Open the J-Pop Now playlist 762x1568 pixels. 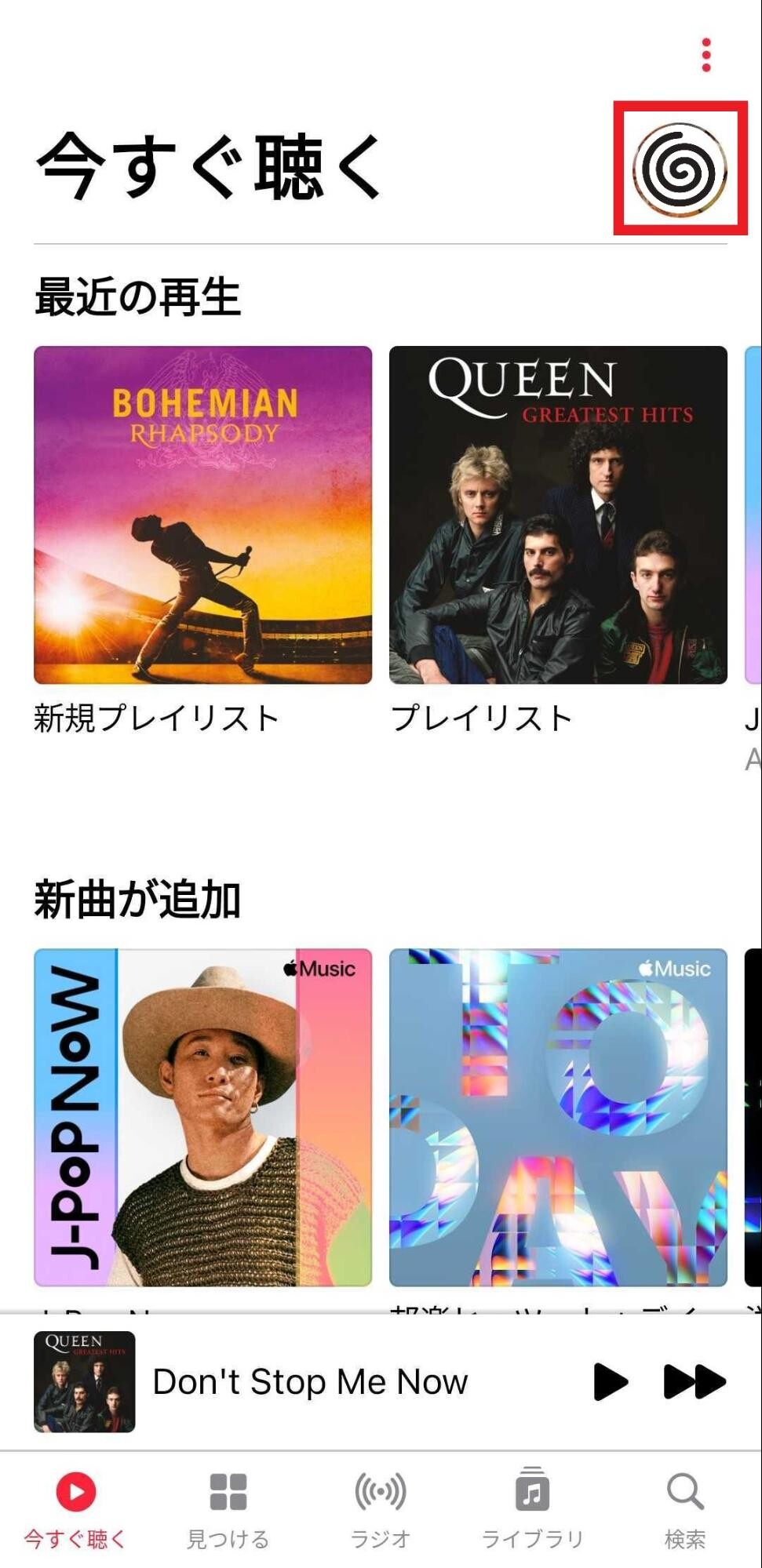tap(202, 1117)
